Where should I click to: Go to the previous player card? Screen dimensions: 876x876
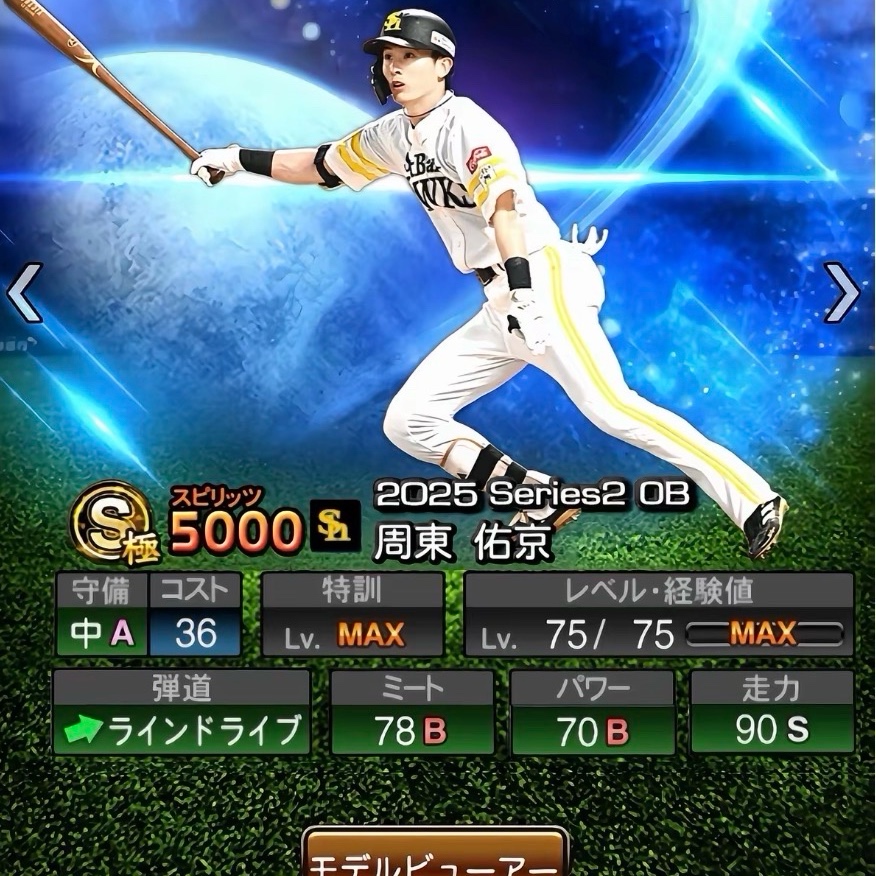pos(24,292)
